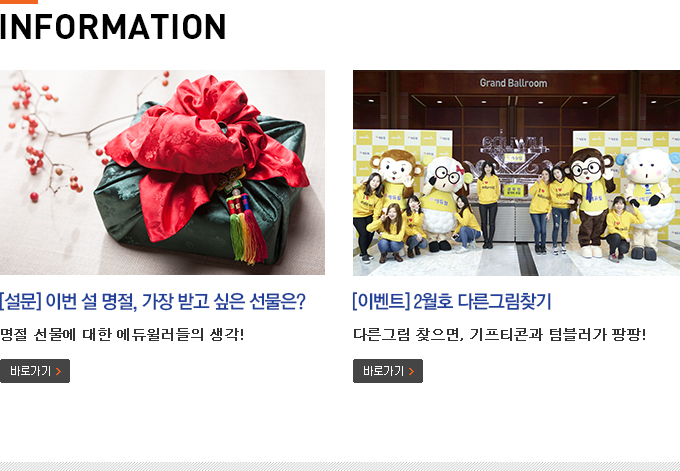
Task: Tap 바로가기 under the 설문 survey
Action: click(35, 371)
